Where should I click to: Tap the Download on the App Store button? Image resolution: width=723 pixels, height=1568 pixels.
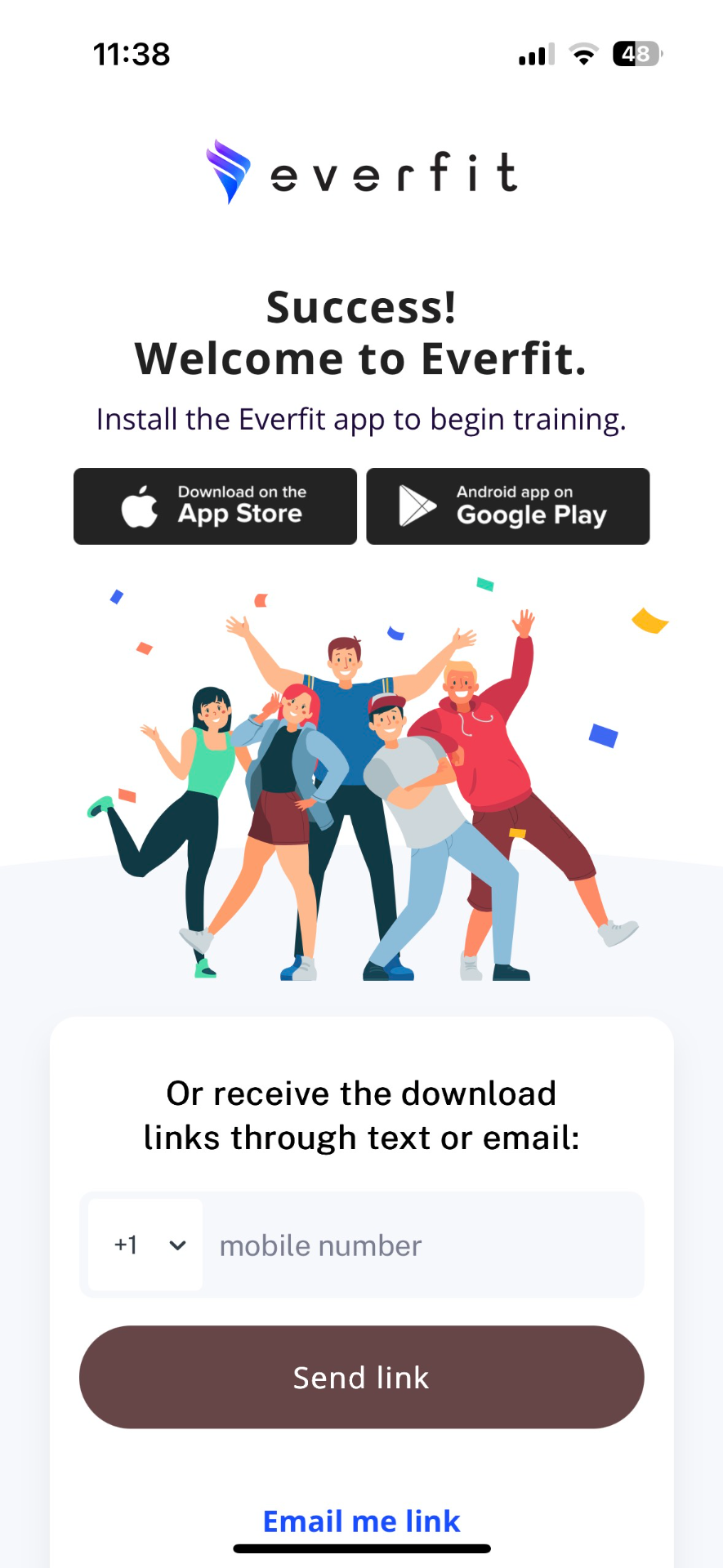point(215,506)
